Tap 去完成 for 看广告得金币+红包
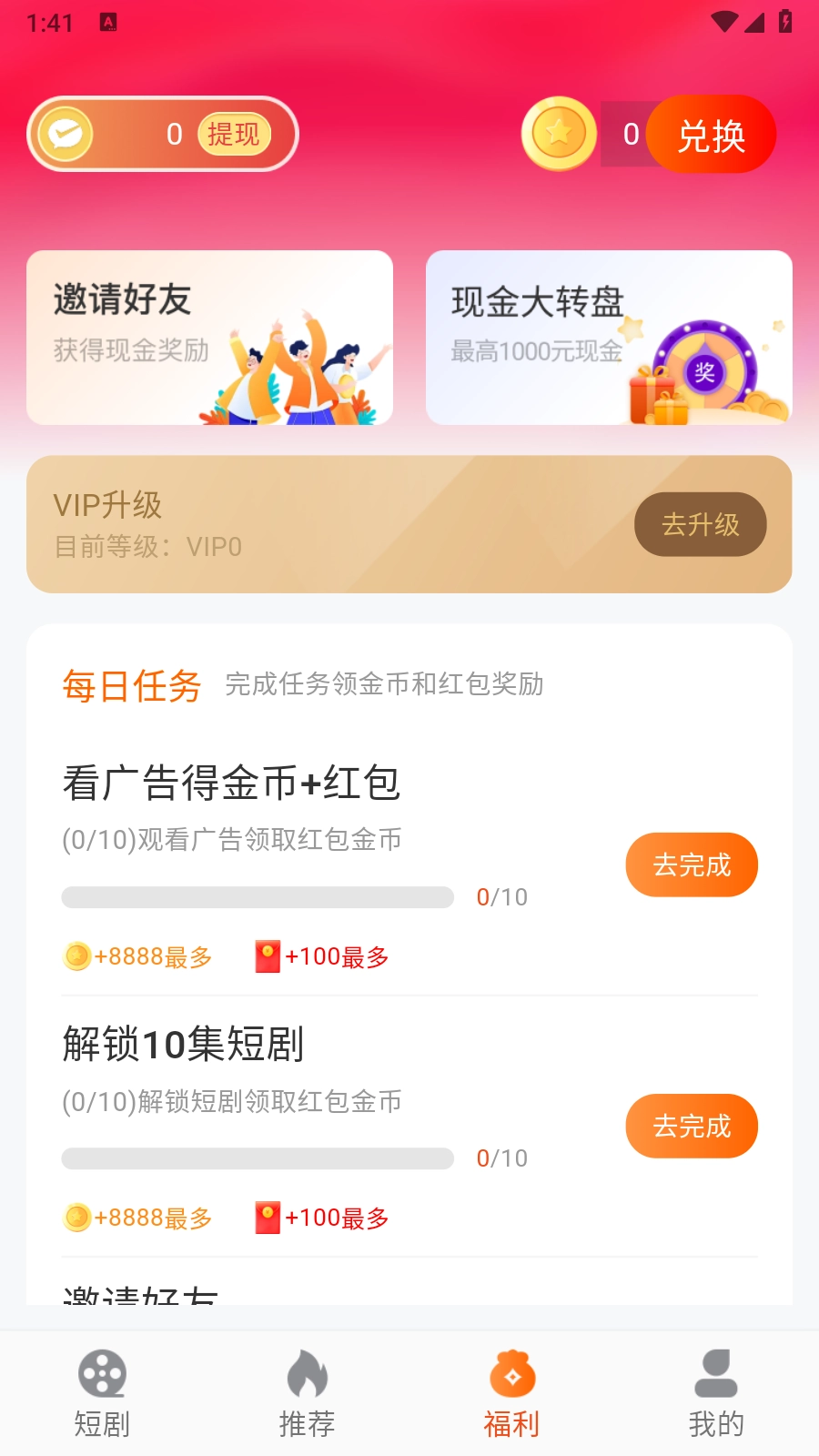Viewport: 819px width, 1456px height. (x=692, y=864)
